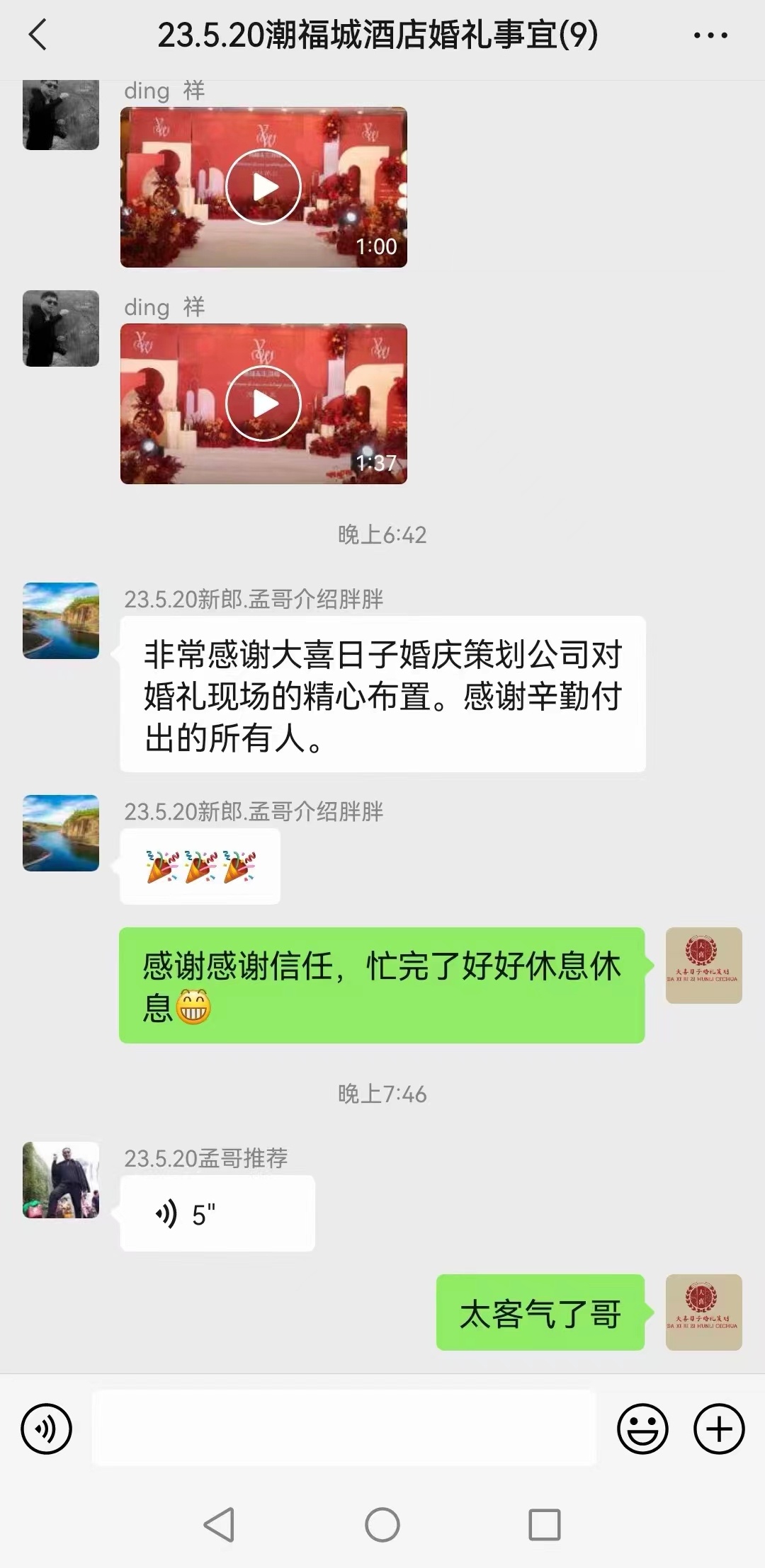Viewport: 765px width, 1568px height.
Task: Tap the system home button
Action: coord(382,1524)
